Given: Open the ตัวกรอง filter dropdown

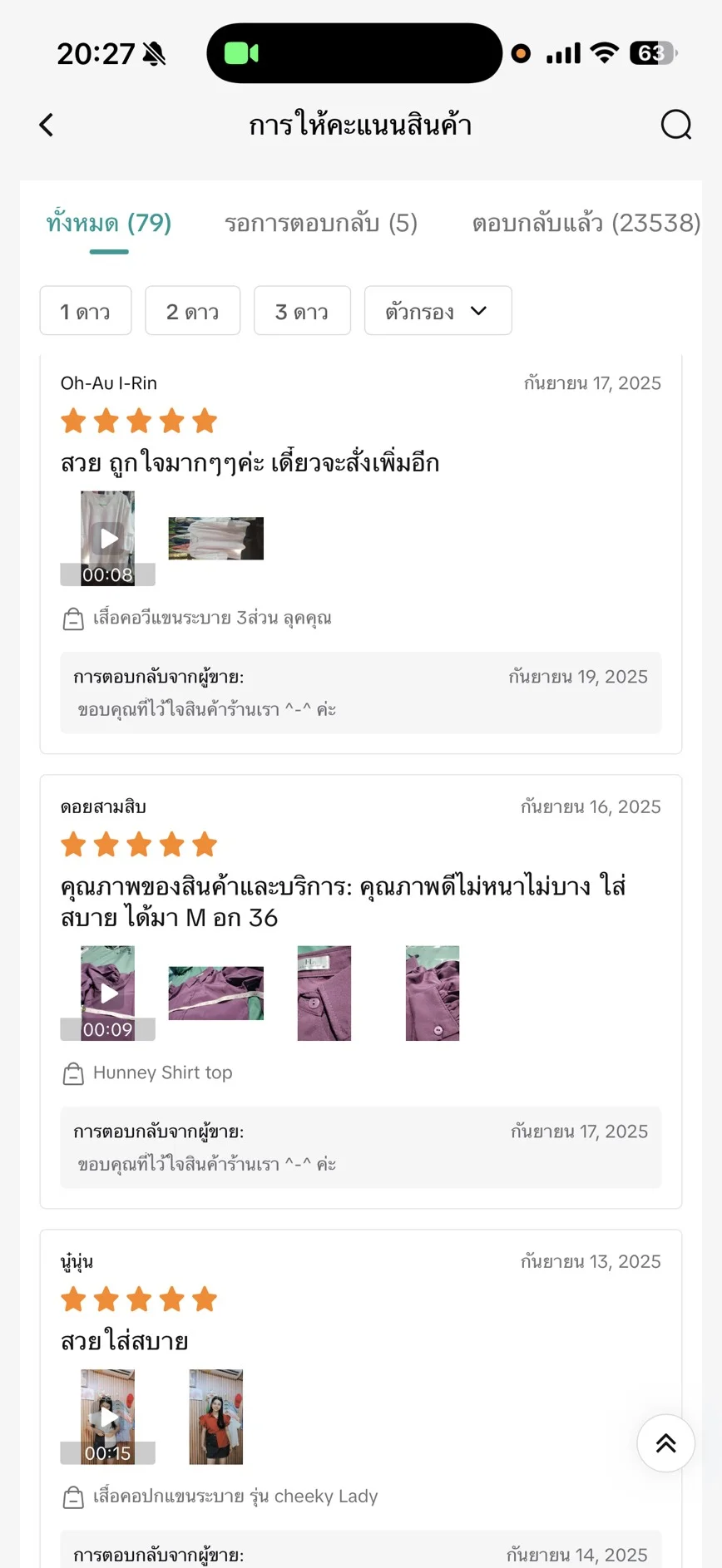Looking at the screenshot, I should pos(438,311).
